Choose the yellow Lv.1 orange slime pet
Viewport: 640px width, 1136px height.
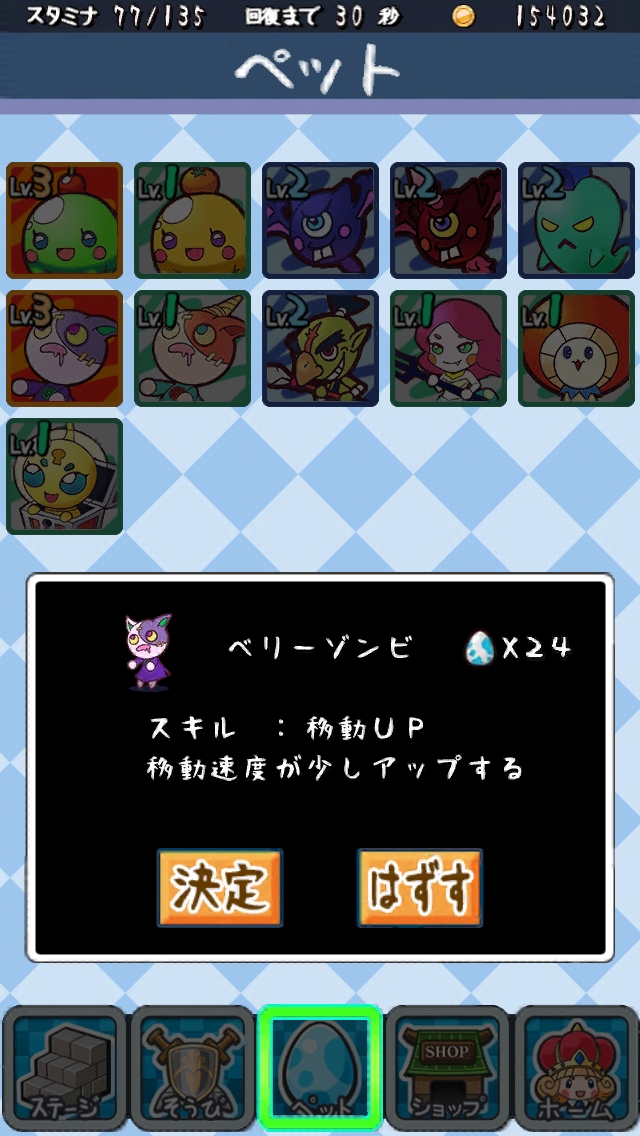(192, 220)
